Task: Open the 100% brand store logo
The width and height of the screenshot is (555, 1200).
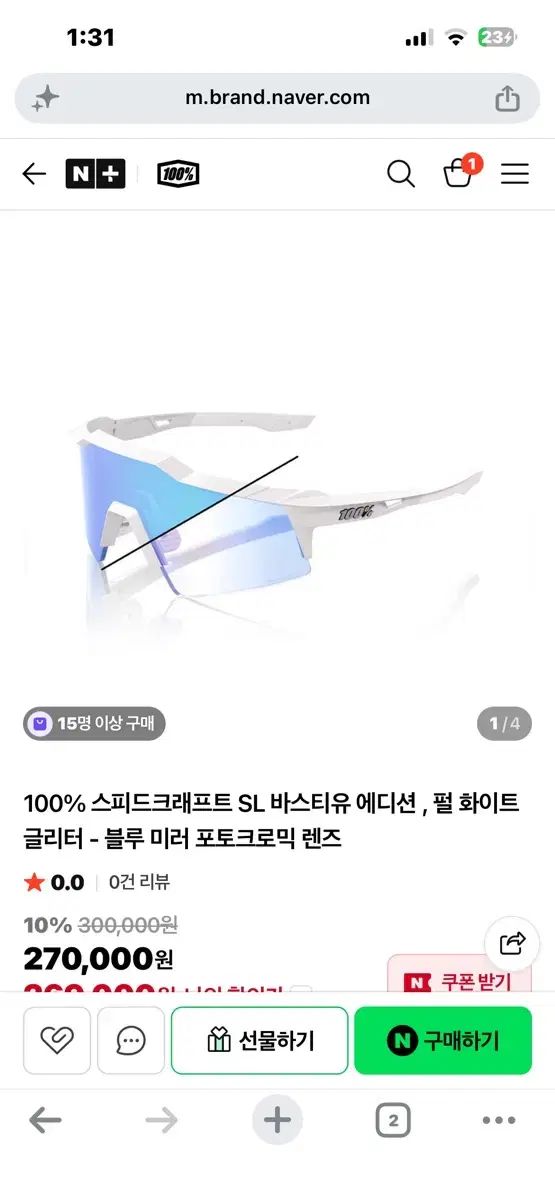Action: pos(178,174)
